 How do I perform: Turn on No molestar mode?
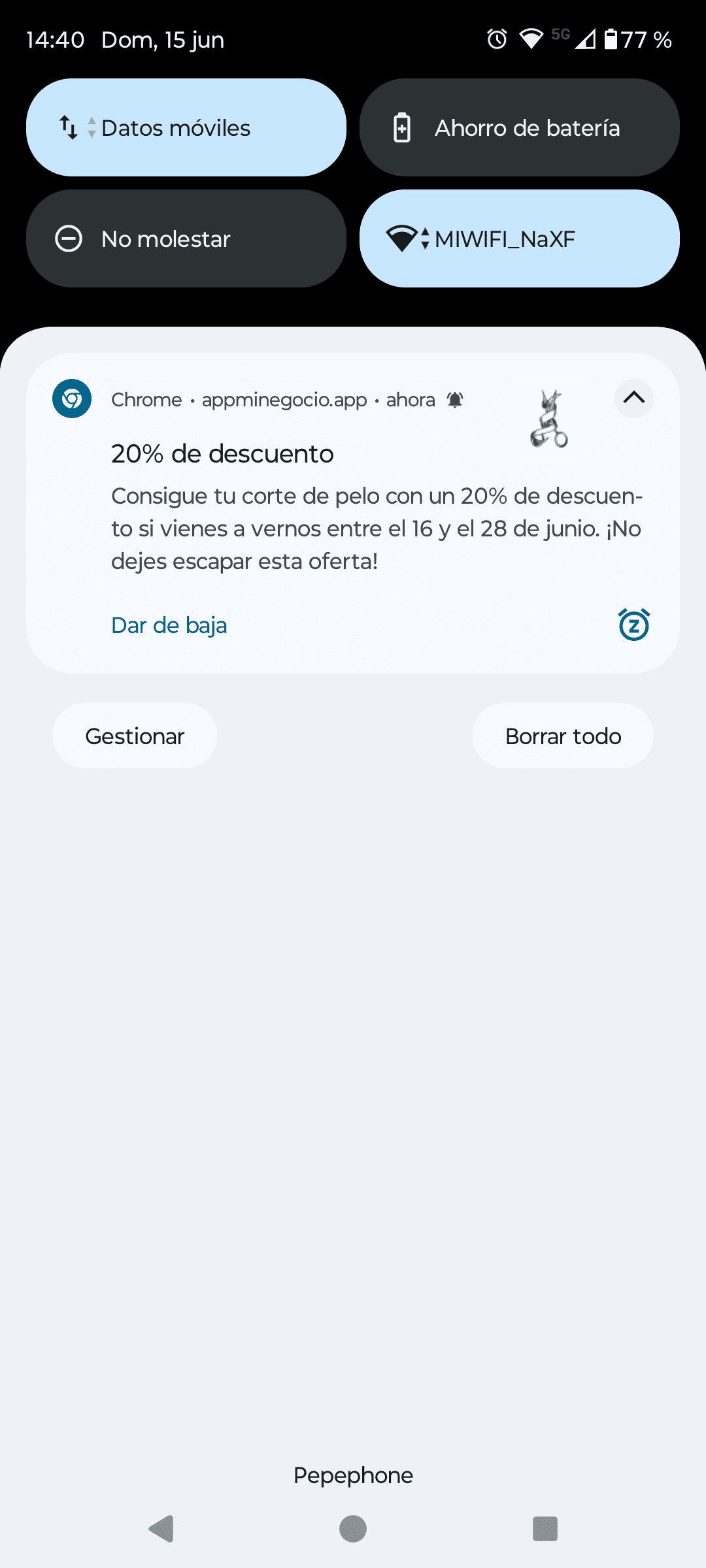coord(186,238)
